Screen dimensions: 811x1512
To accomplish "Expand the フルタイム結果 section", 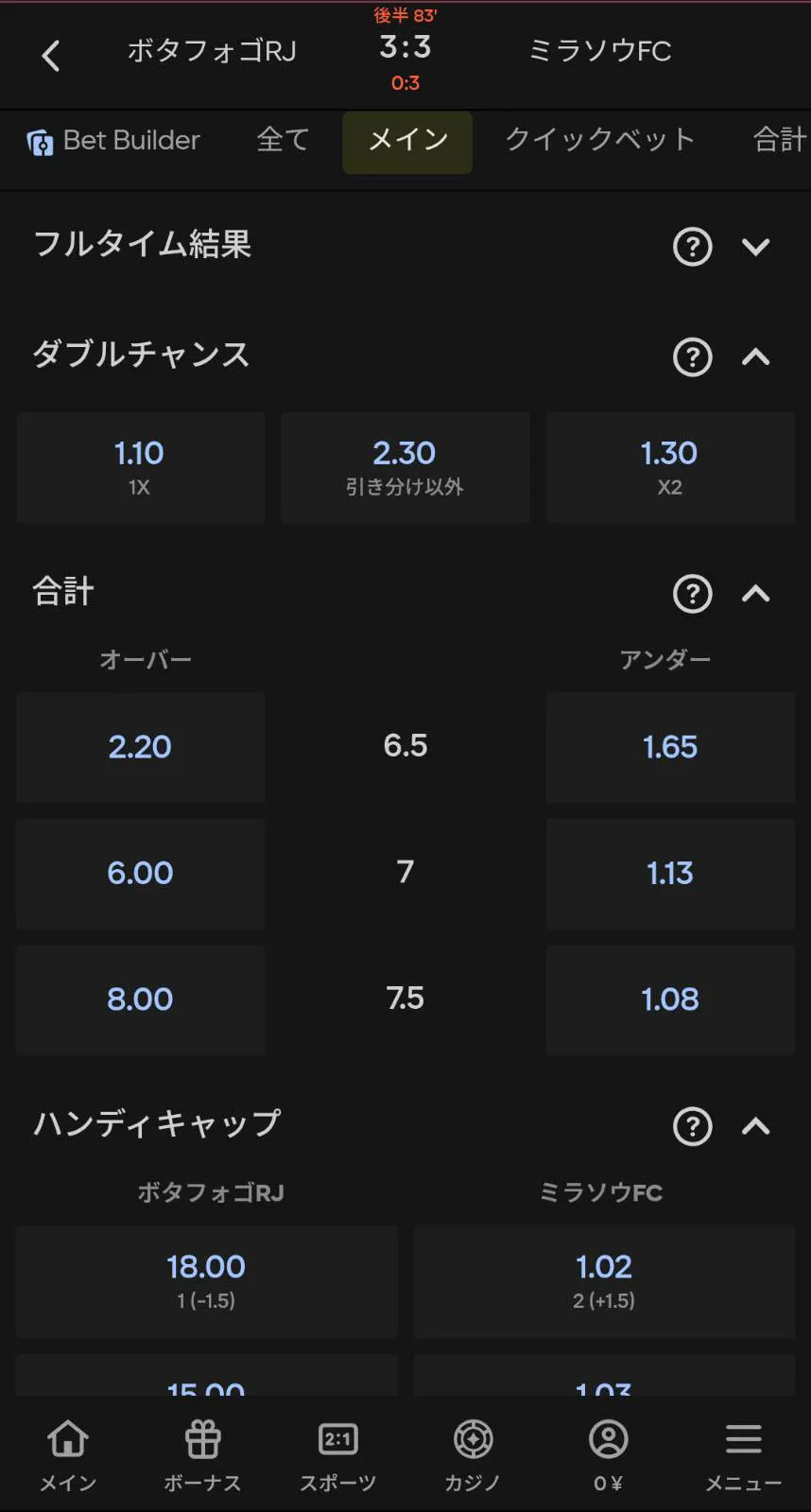I will pos(755,247).
